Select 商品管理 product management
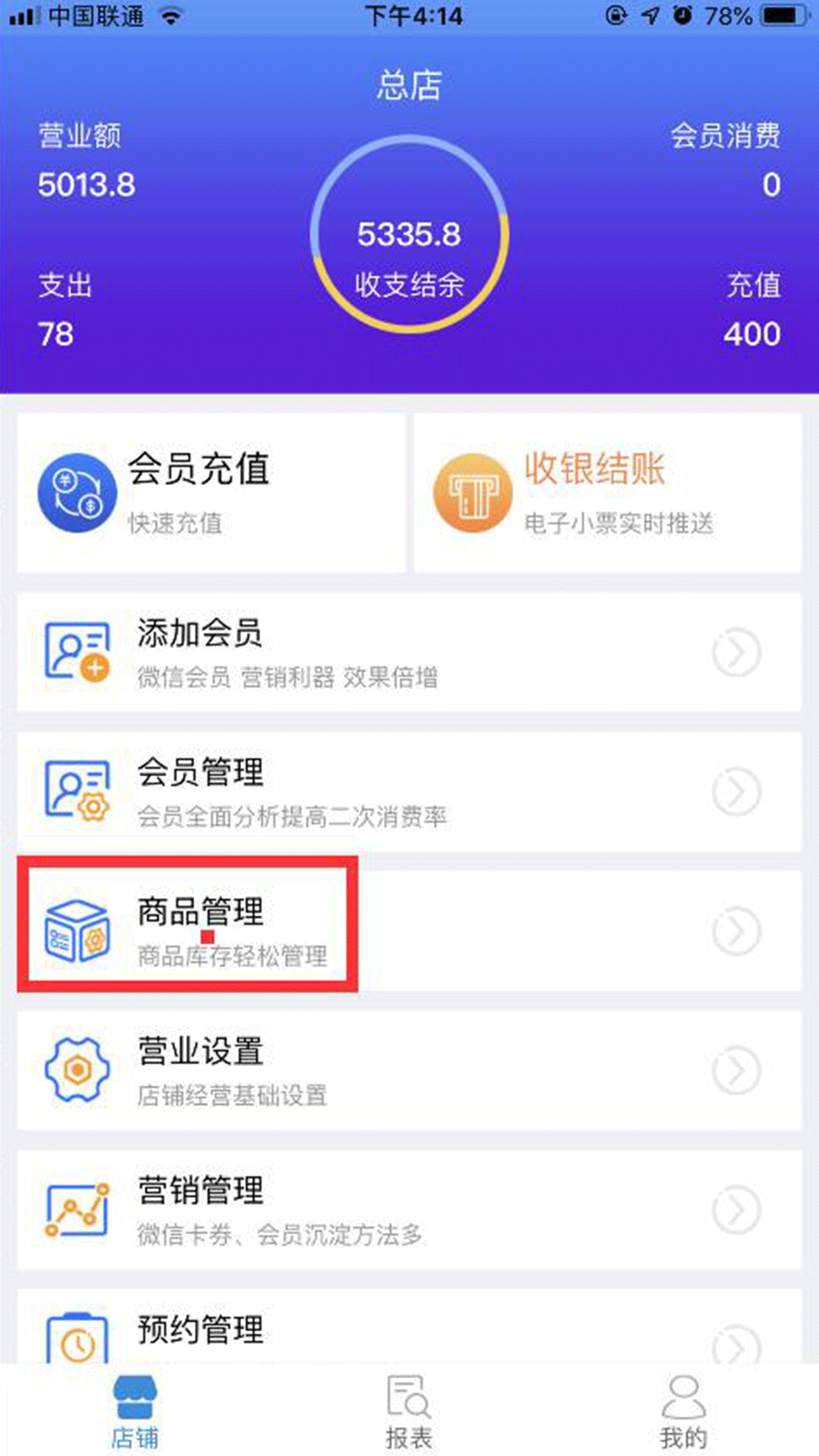This screenshot has height=1456, width=819. pyautogui.click(x=409, y=930)
